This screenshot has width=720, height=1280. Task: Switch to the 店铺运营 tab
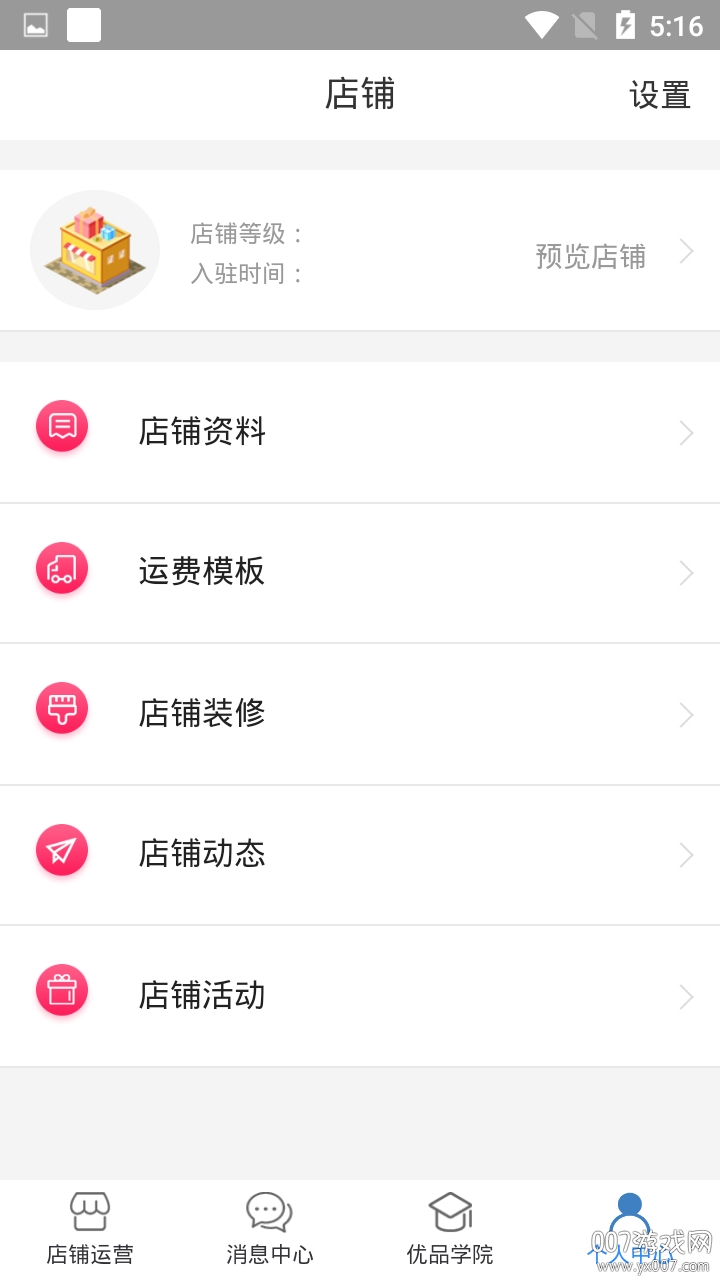pyautogui.click(x=90, y=1225)
